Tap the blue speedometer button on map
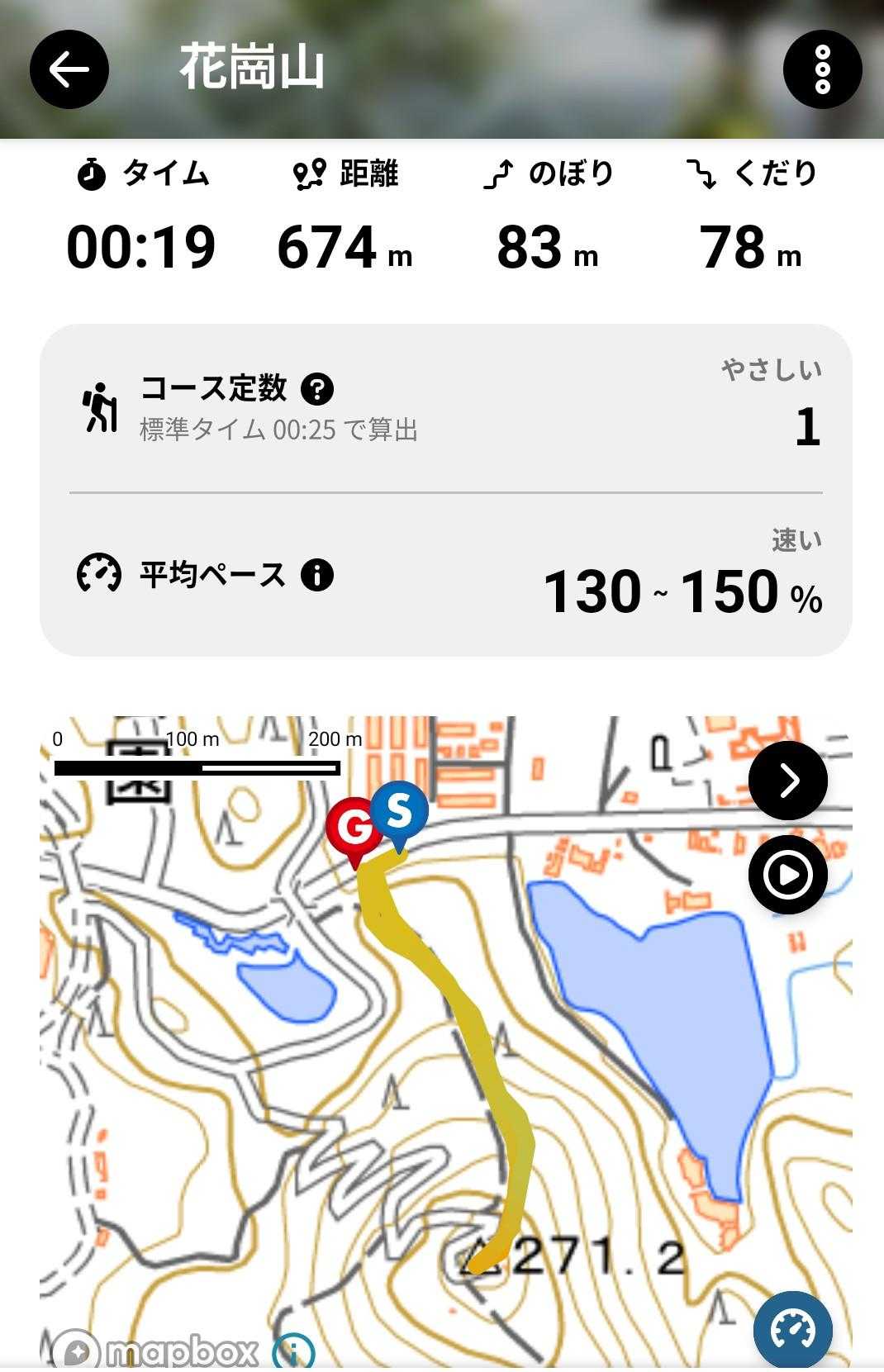884x1372 pixels. click(792, 1330)
